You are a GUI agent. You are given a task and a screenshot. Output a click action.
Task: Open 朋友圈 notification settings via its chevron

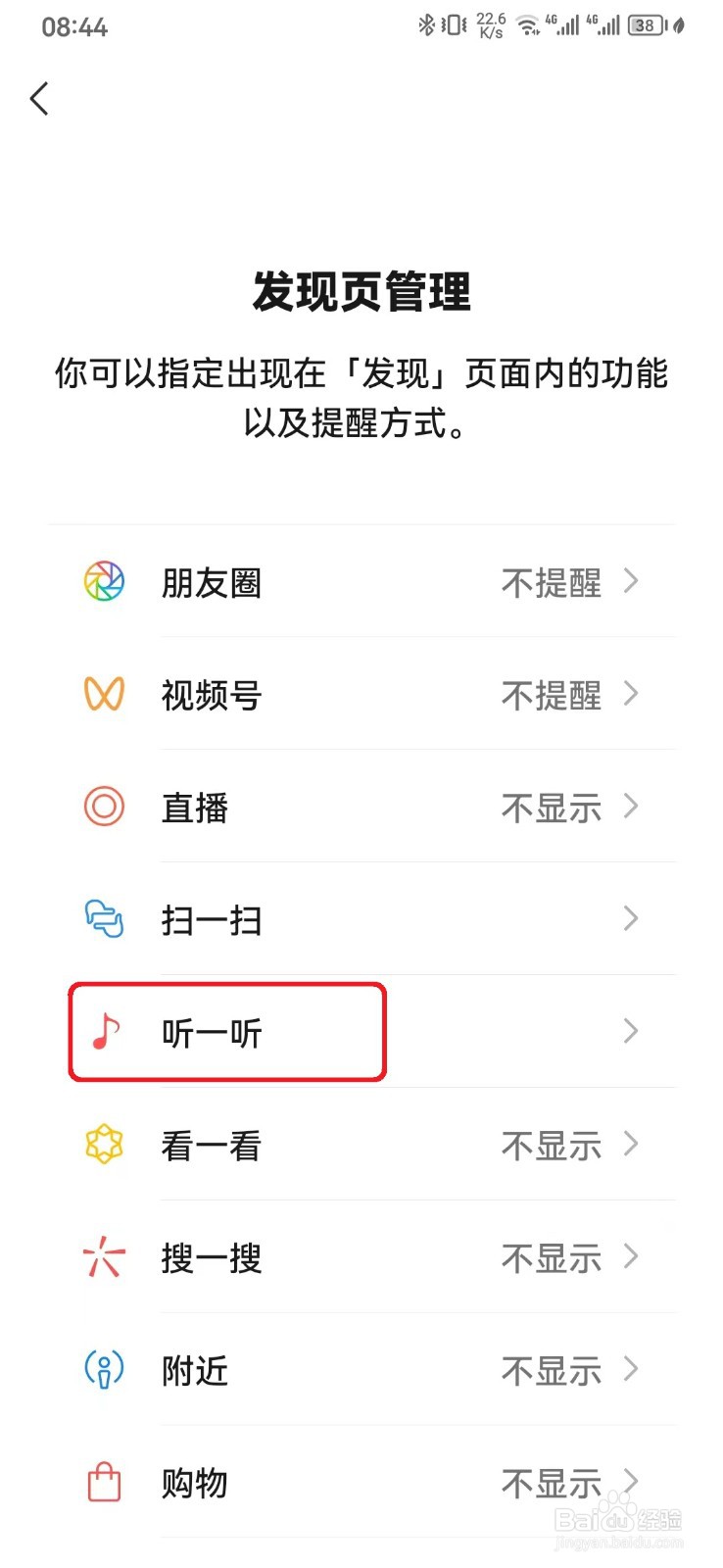632,581
